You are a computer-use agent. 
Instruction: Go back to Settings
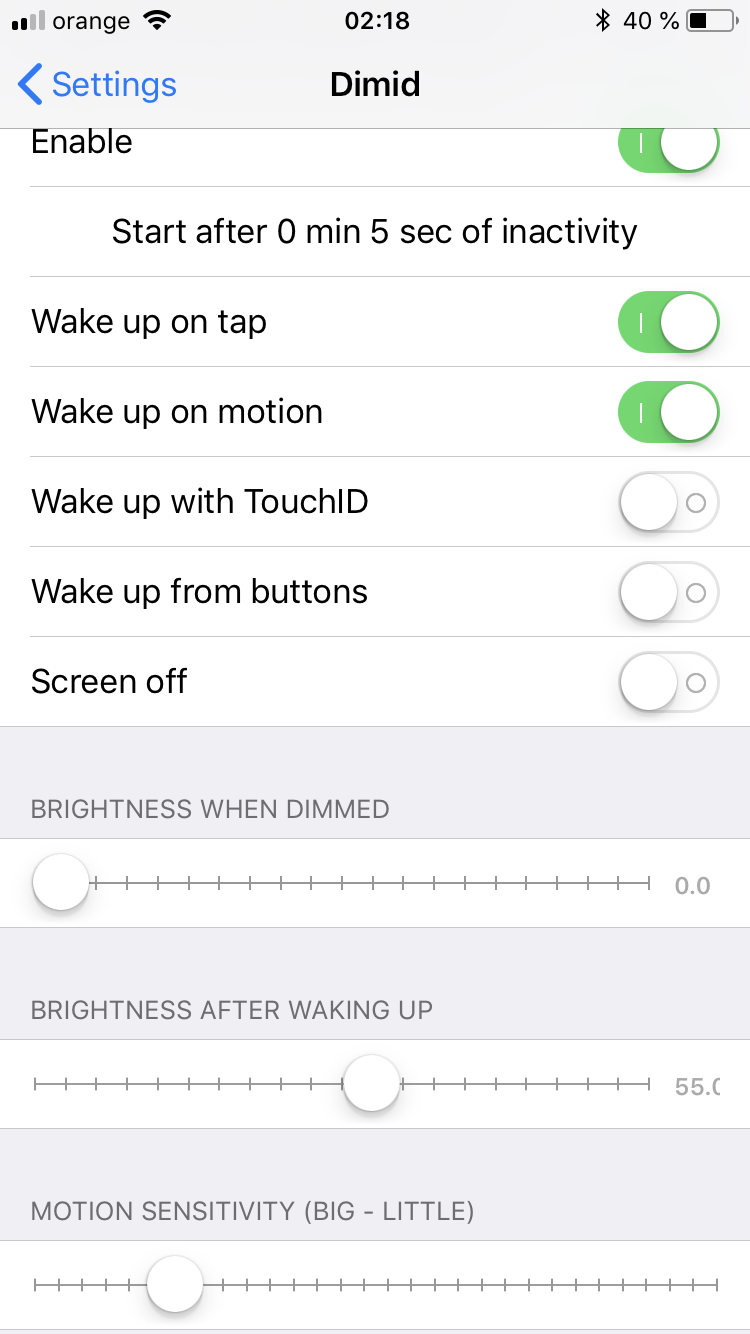95,85
